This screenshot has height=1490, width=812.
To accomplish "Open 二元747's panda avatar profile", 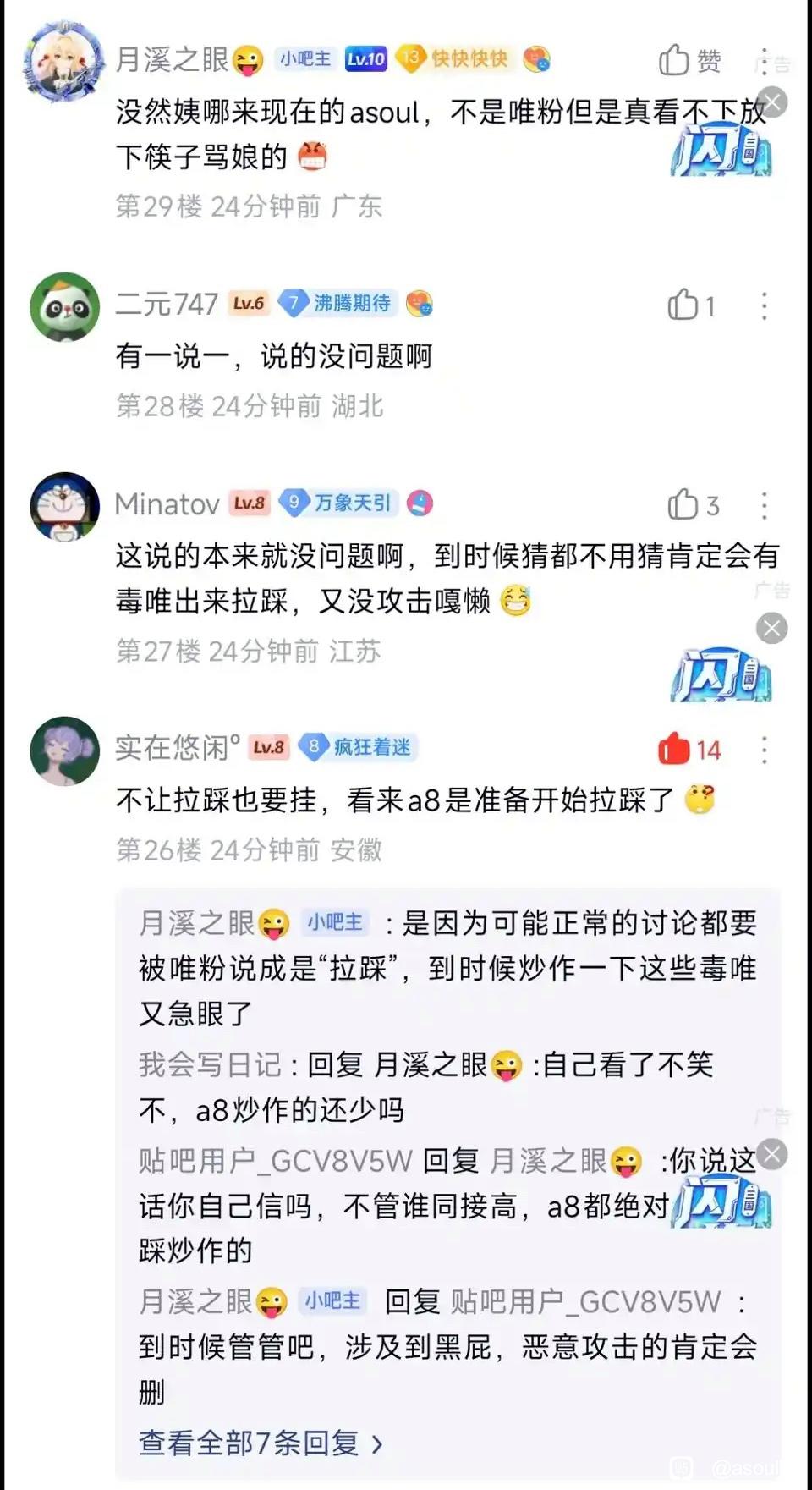I will [64, 306].
